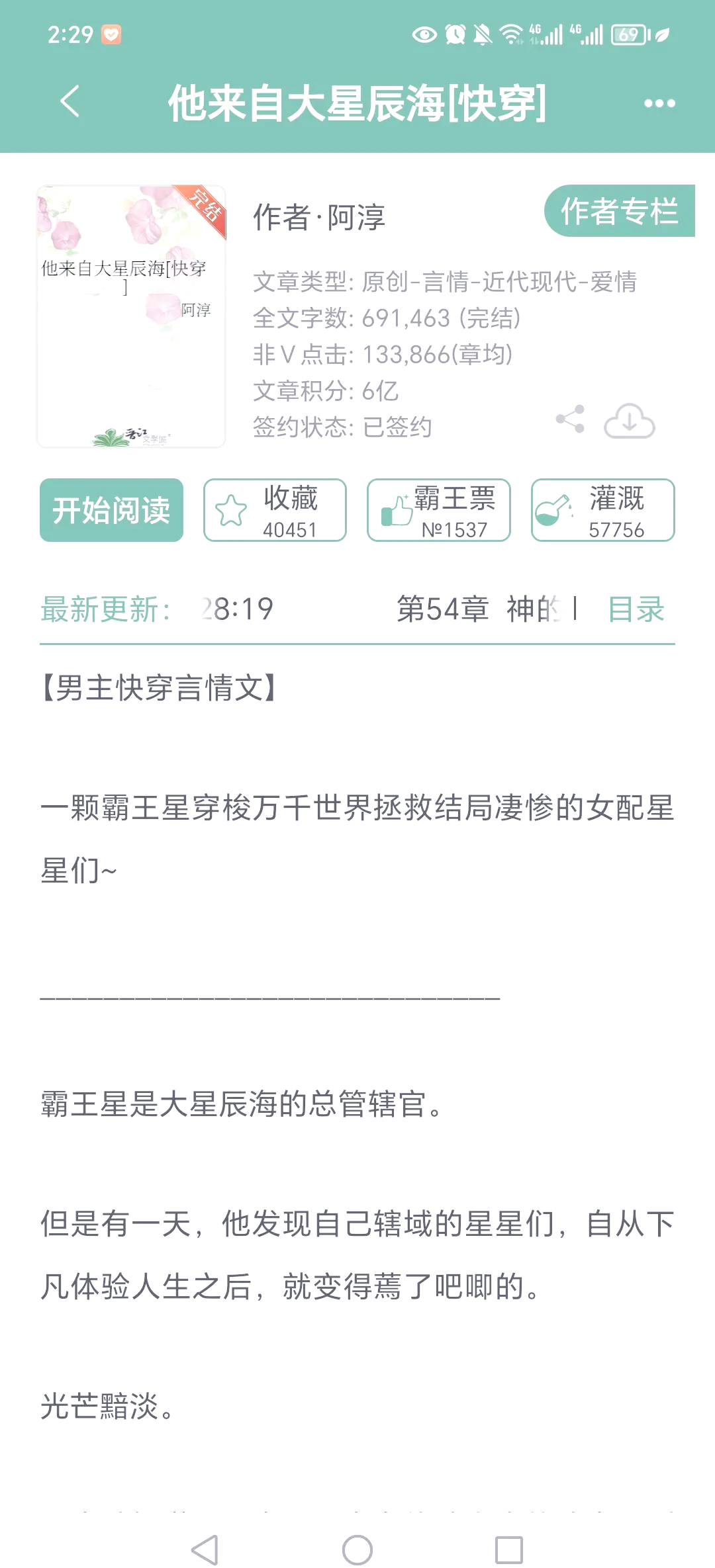The width and height of the screenshot is (715, 1568).
Task: Add the novel to 收藏
Action: point(275,510)
